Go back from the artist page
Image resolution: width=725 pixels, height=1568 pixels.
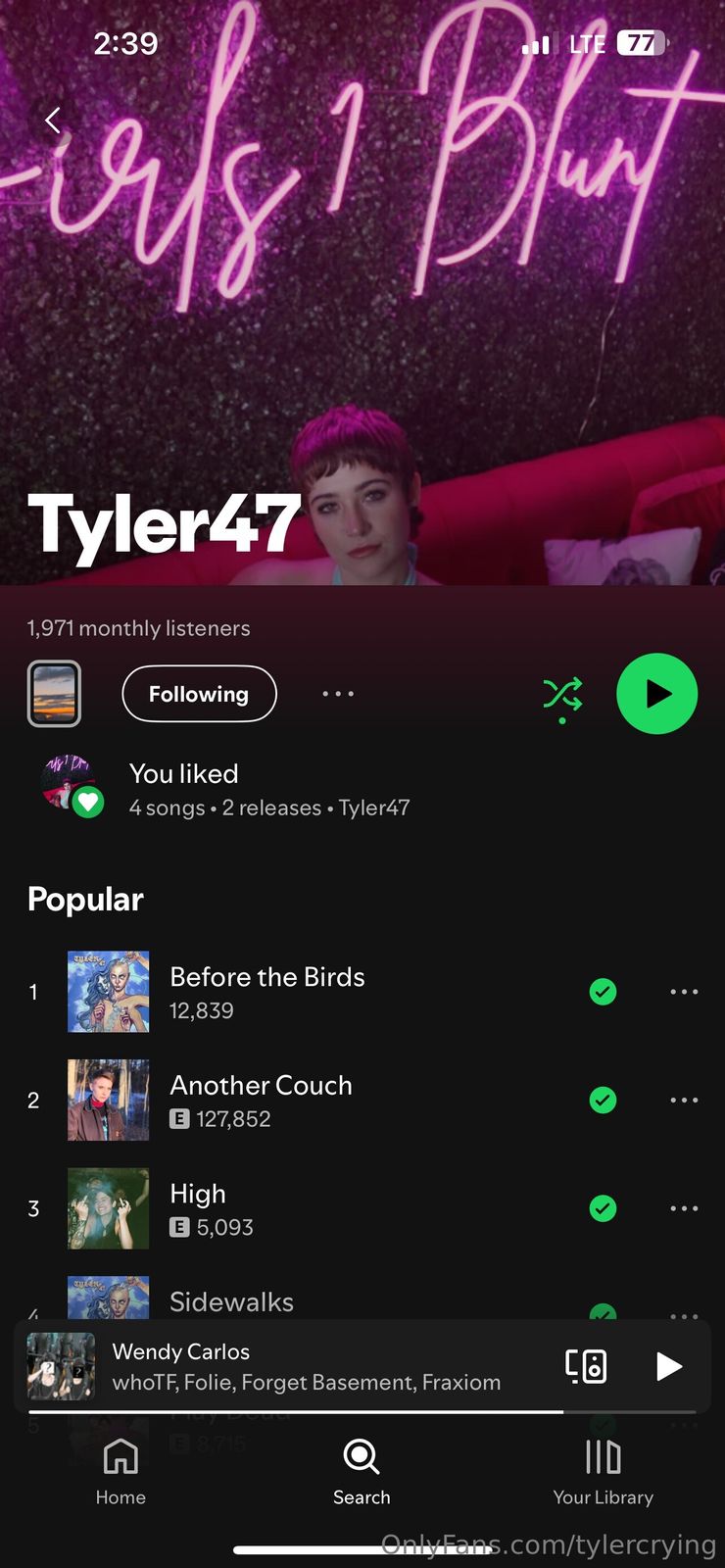click(x=53, y=121)
